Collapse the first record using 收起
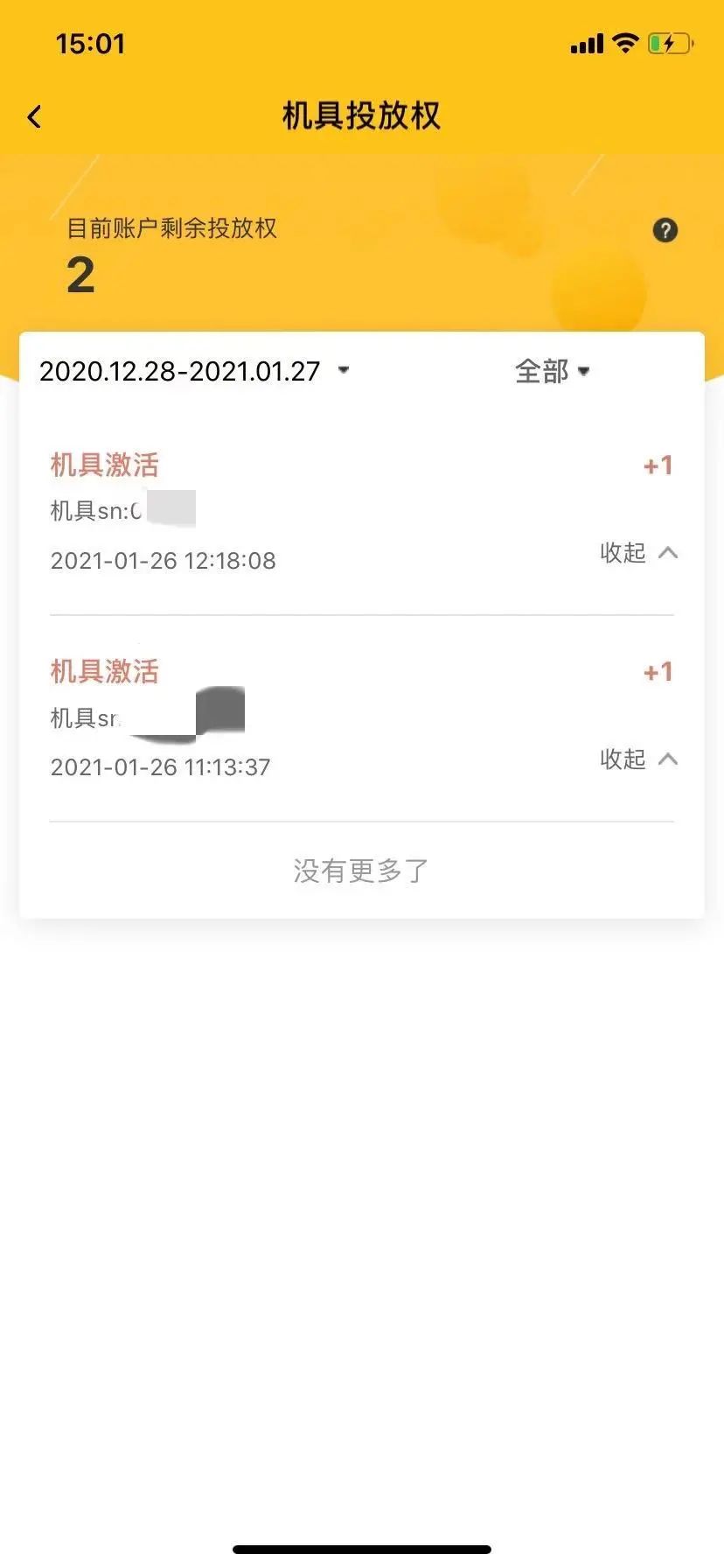The height and width of the screenshot is (1568, 724). [x=623, y=553]
